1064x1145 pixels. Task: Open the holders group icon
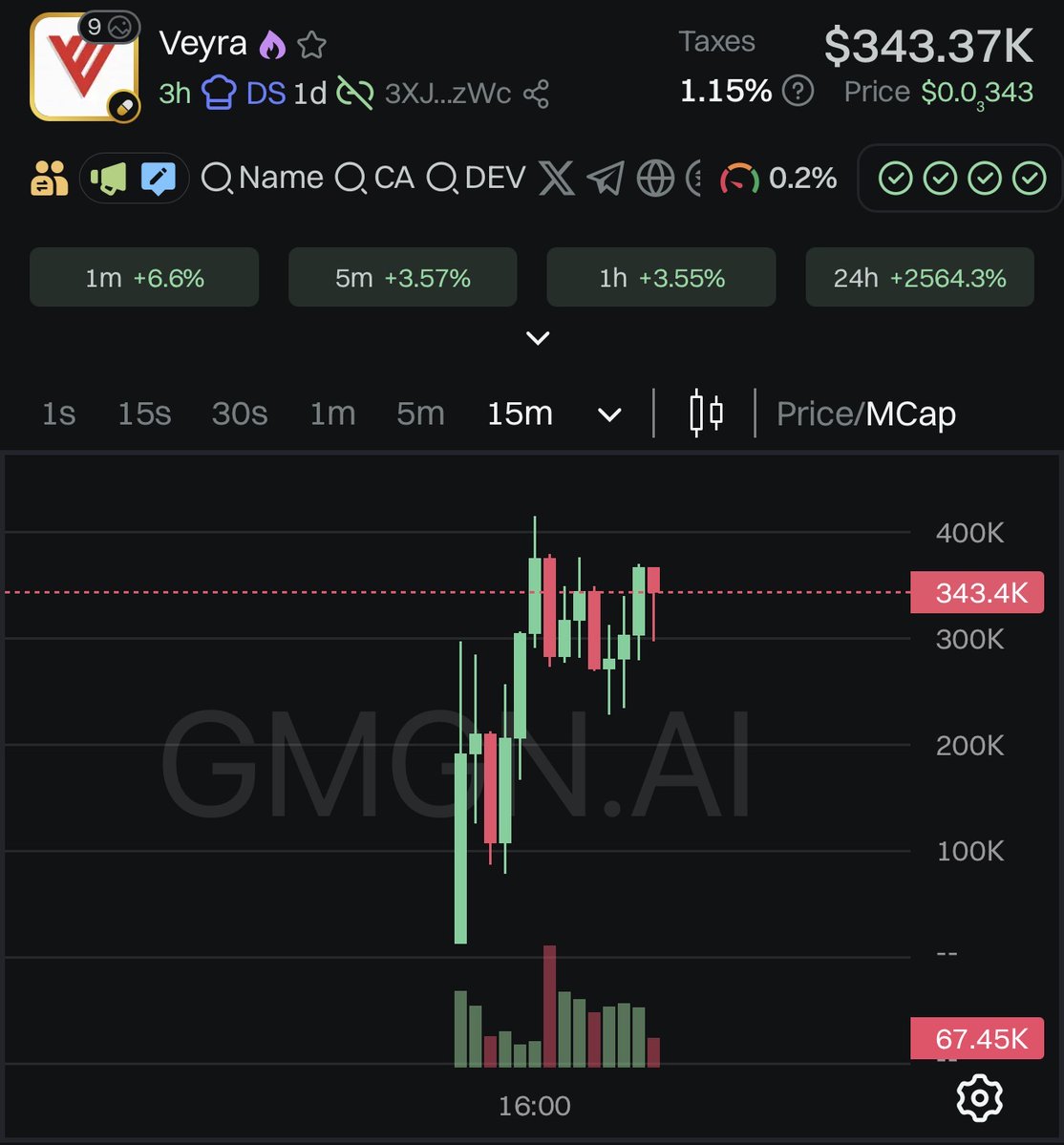(x=50, y=179)
